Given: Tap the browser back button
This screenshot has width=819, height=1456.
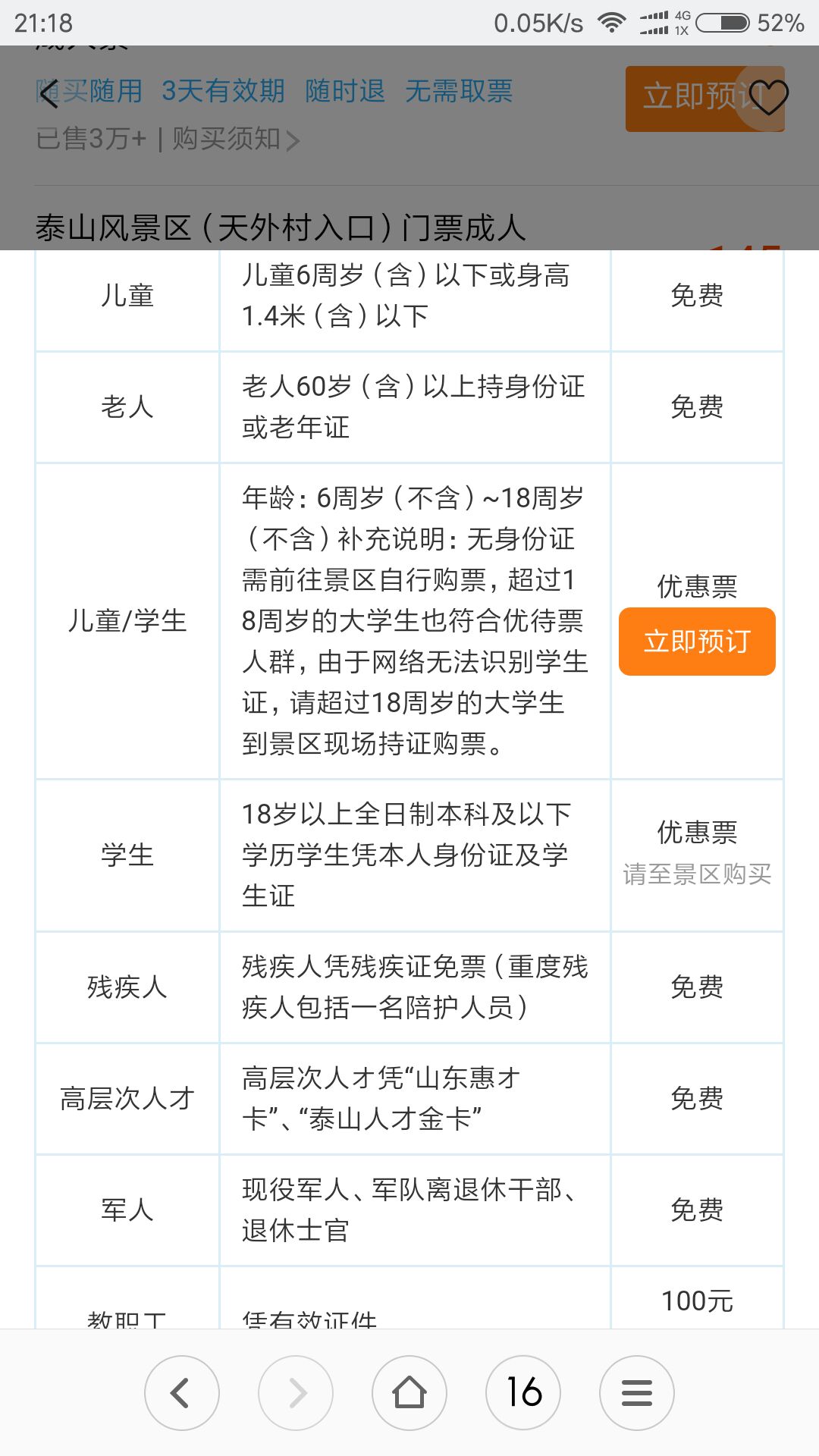Looking at the screenshot, I should click(182, 1393).
